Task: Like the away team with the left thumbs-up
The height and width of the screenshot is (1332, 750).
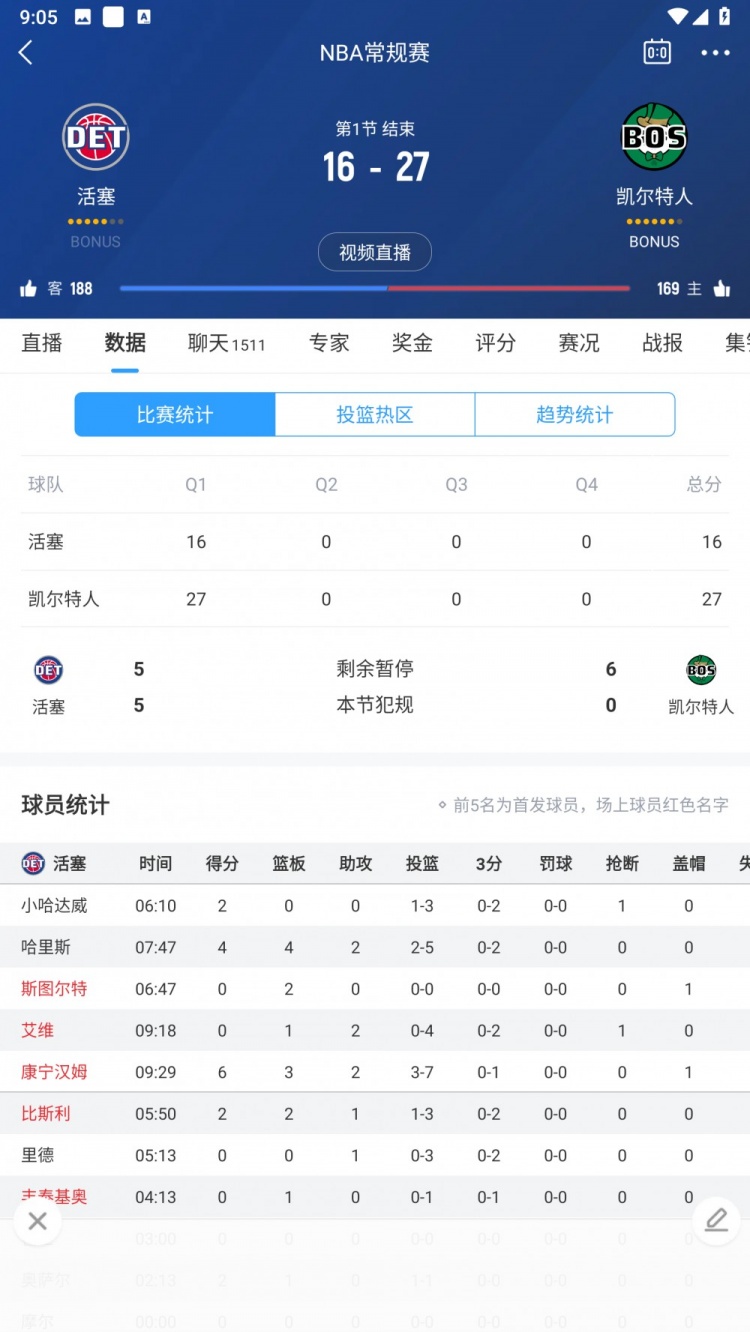Action: click(x=28, y=289)
